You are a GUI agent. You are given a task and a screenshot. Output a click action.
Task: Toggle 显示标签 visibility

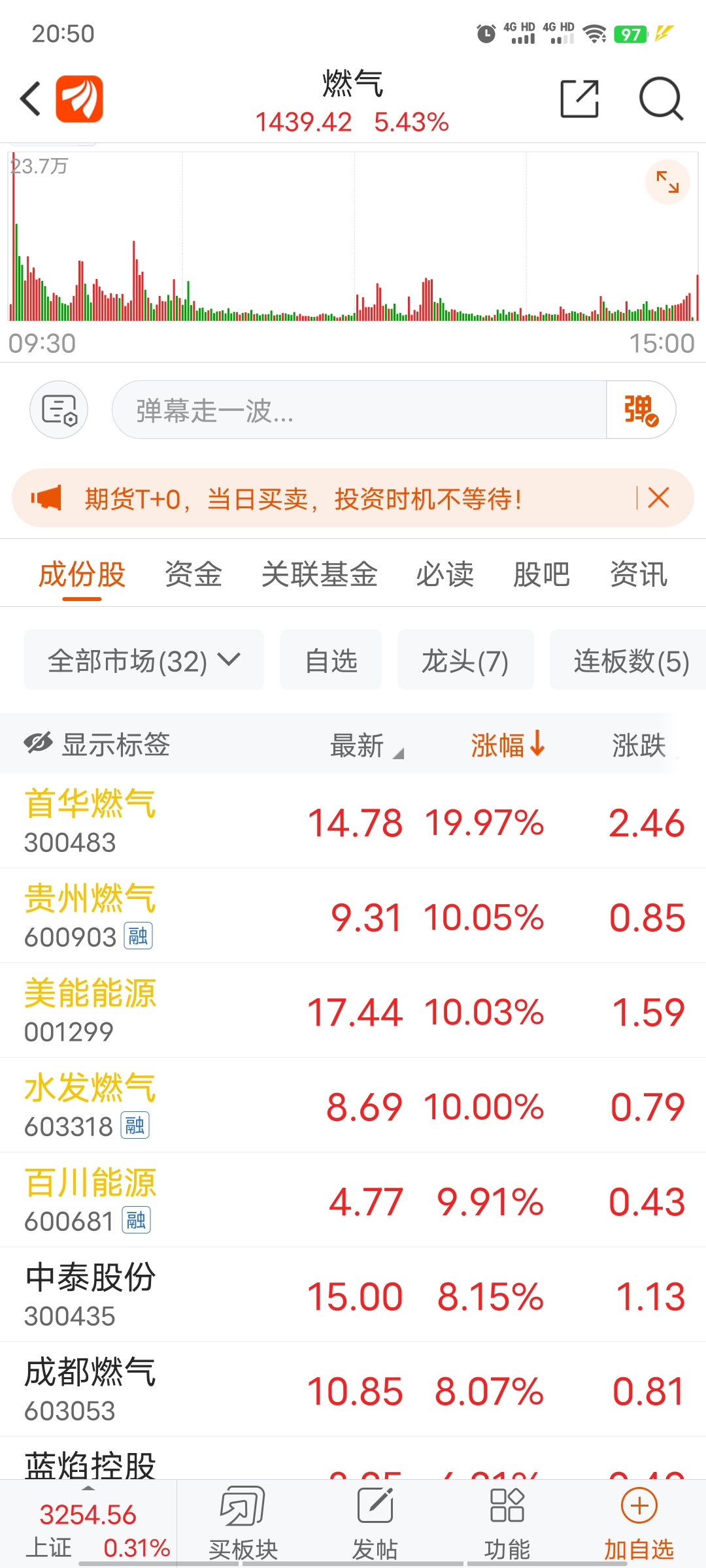tap(97, 744)
